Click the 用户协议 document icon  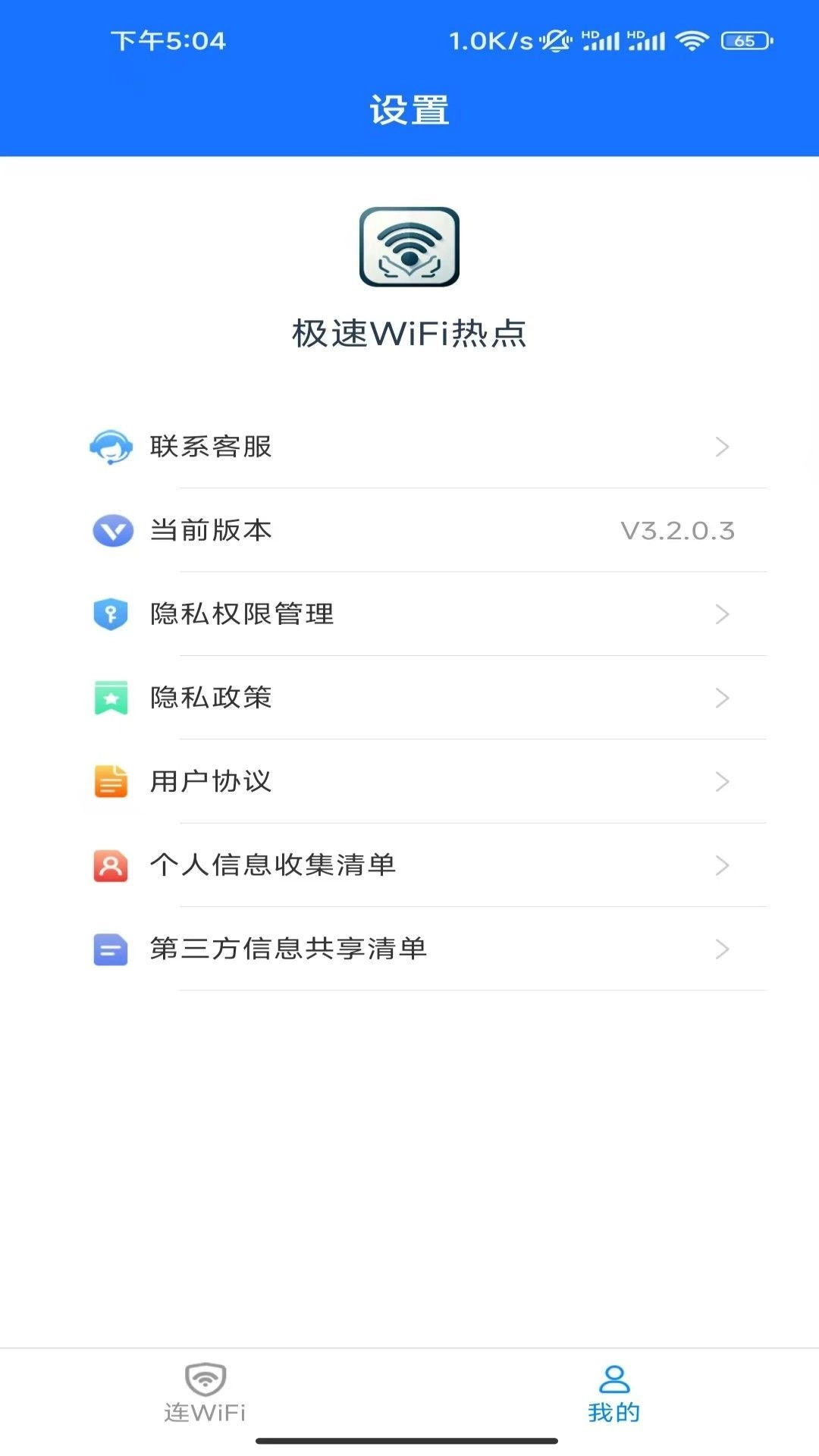[112, 782]
